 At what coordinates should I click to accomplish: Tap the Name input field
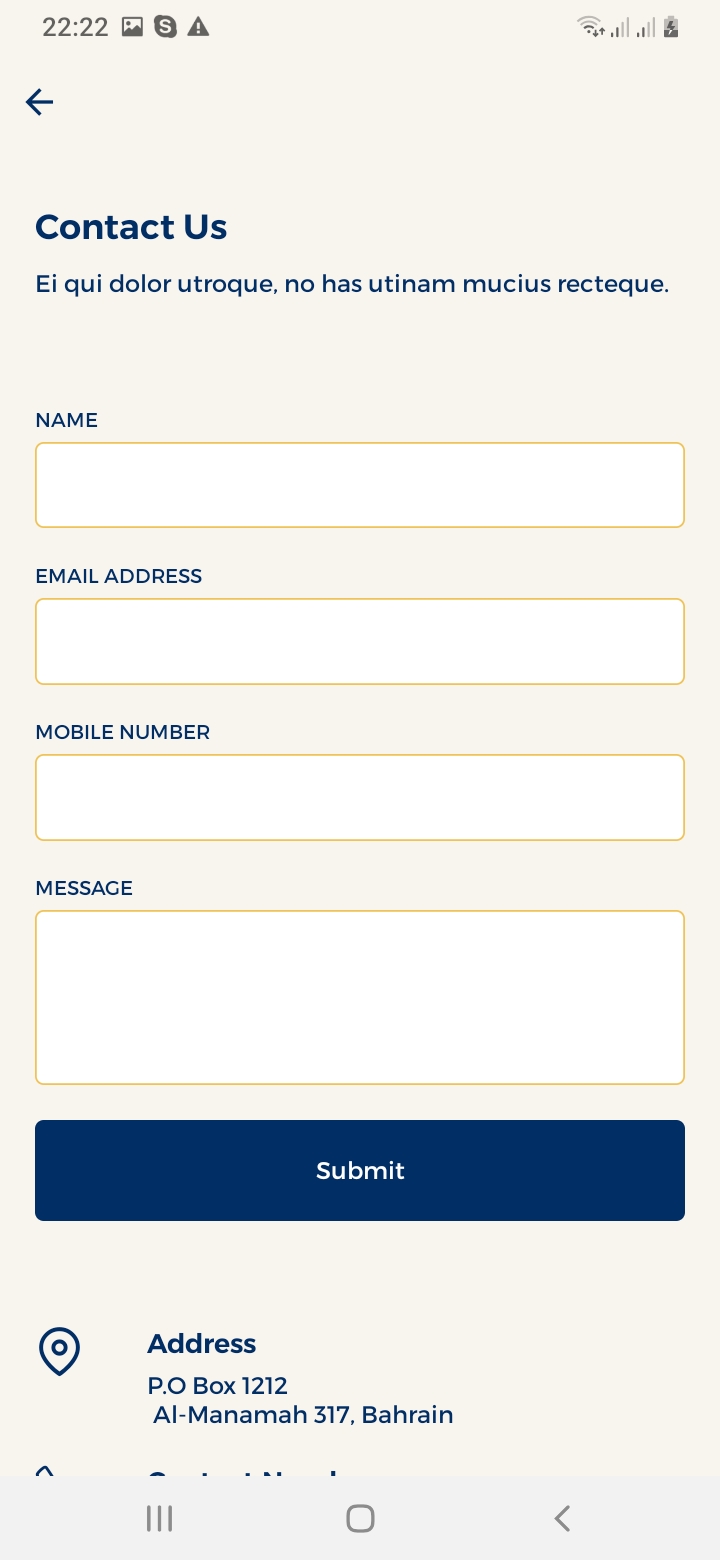(x=360, y=485)
